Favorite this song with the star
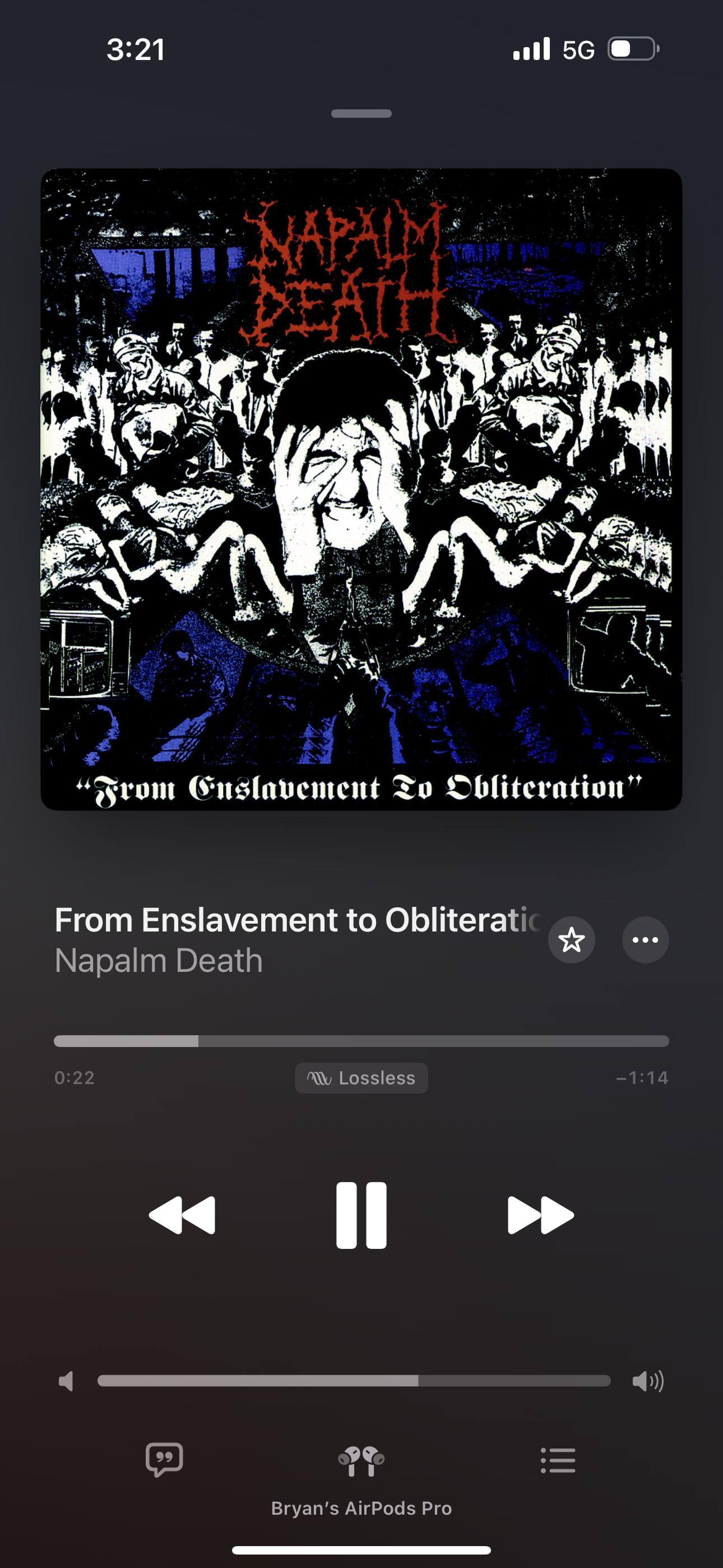Image resolution: width=723 pixels, height=1568 pixels. click(x=571, y=940)
